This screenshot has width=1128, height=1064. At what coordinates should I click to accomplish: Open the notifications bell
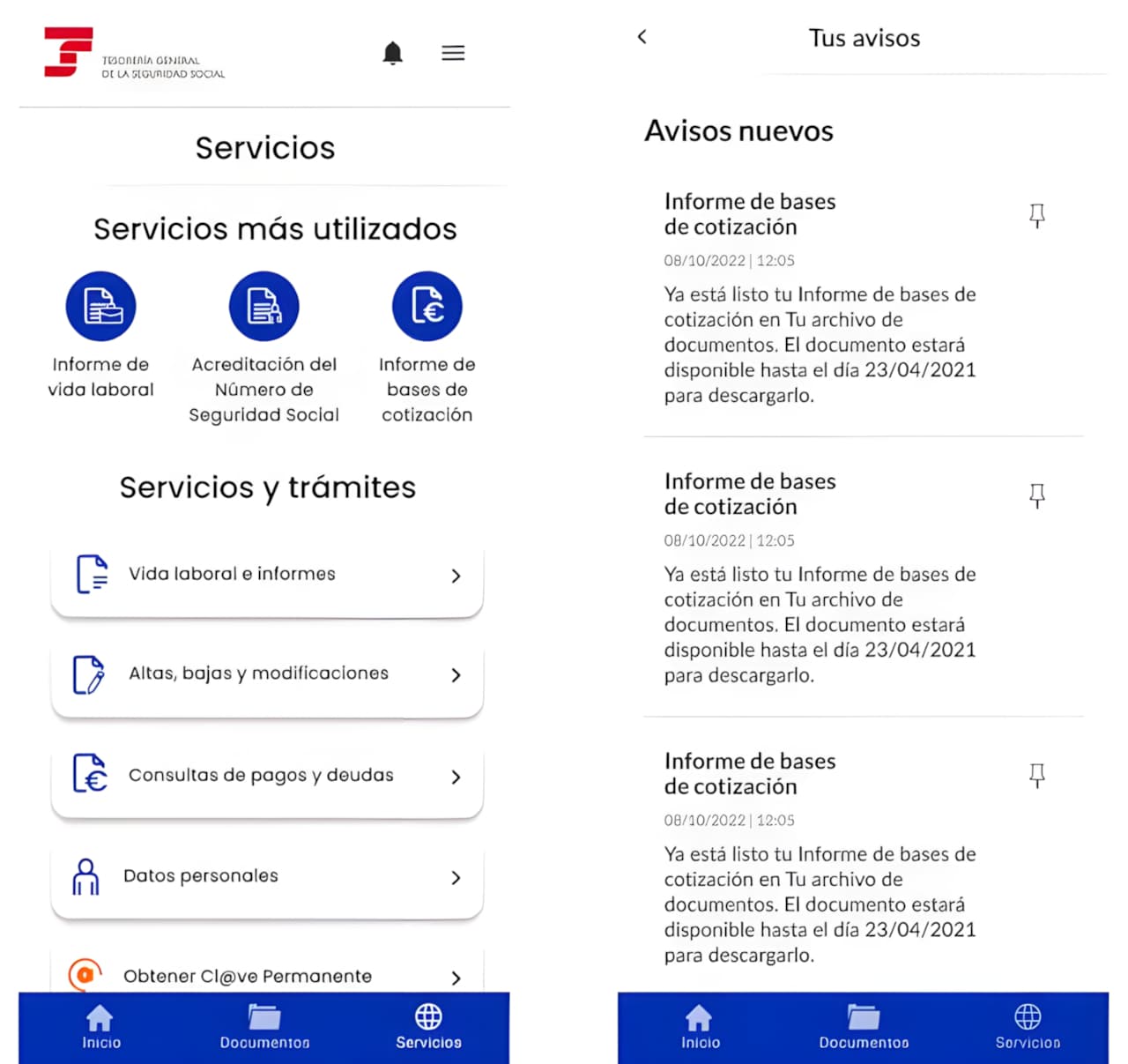pos(392,53)
